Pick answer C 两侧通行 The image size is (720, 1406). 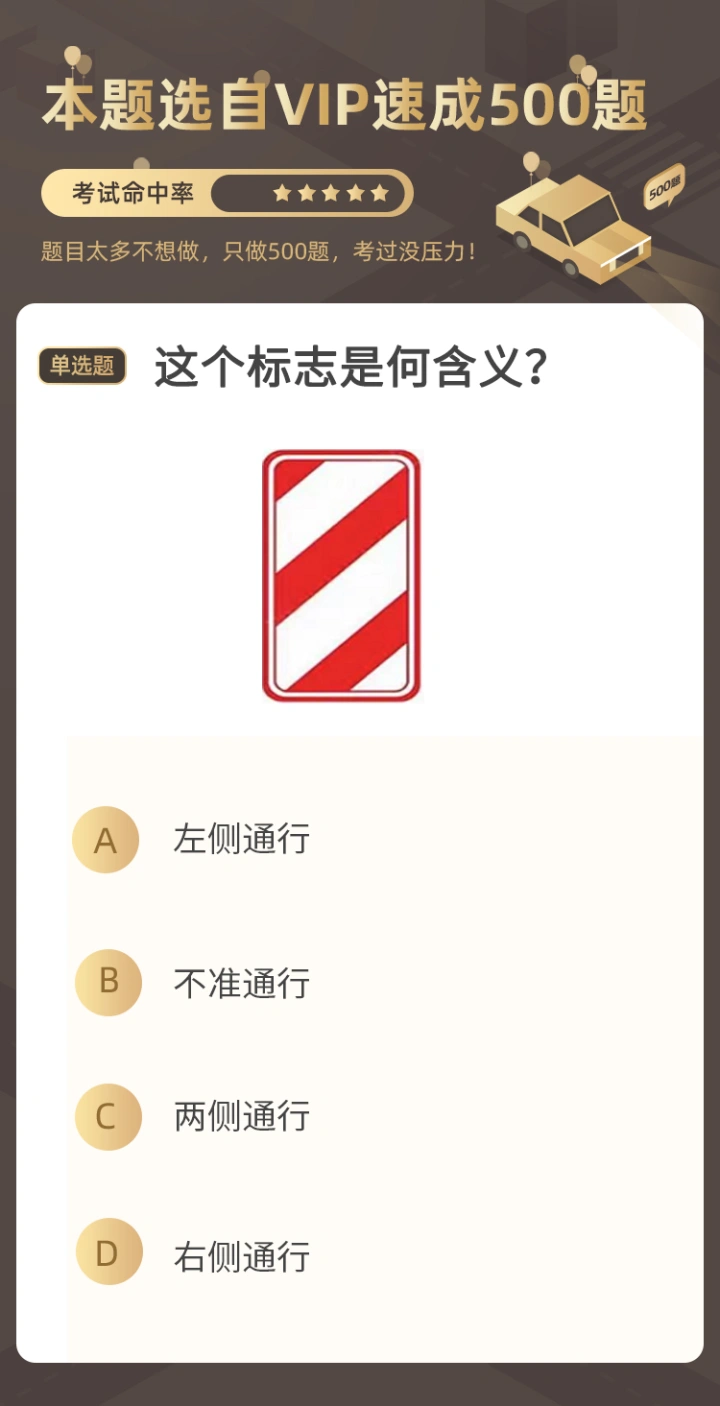click(241, 1116)
